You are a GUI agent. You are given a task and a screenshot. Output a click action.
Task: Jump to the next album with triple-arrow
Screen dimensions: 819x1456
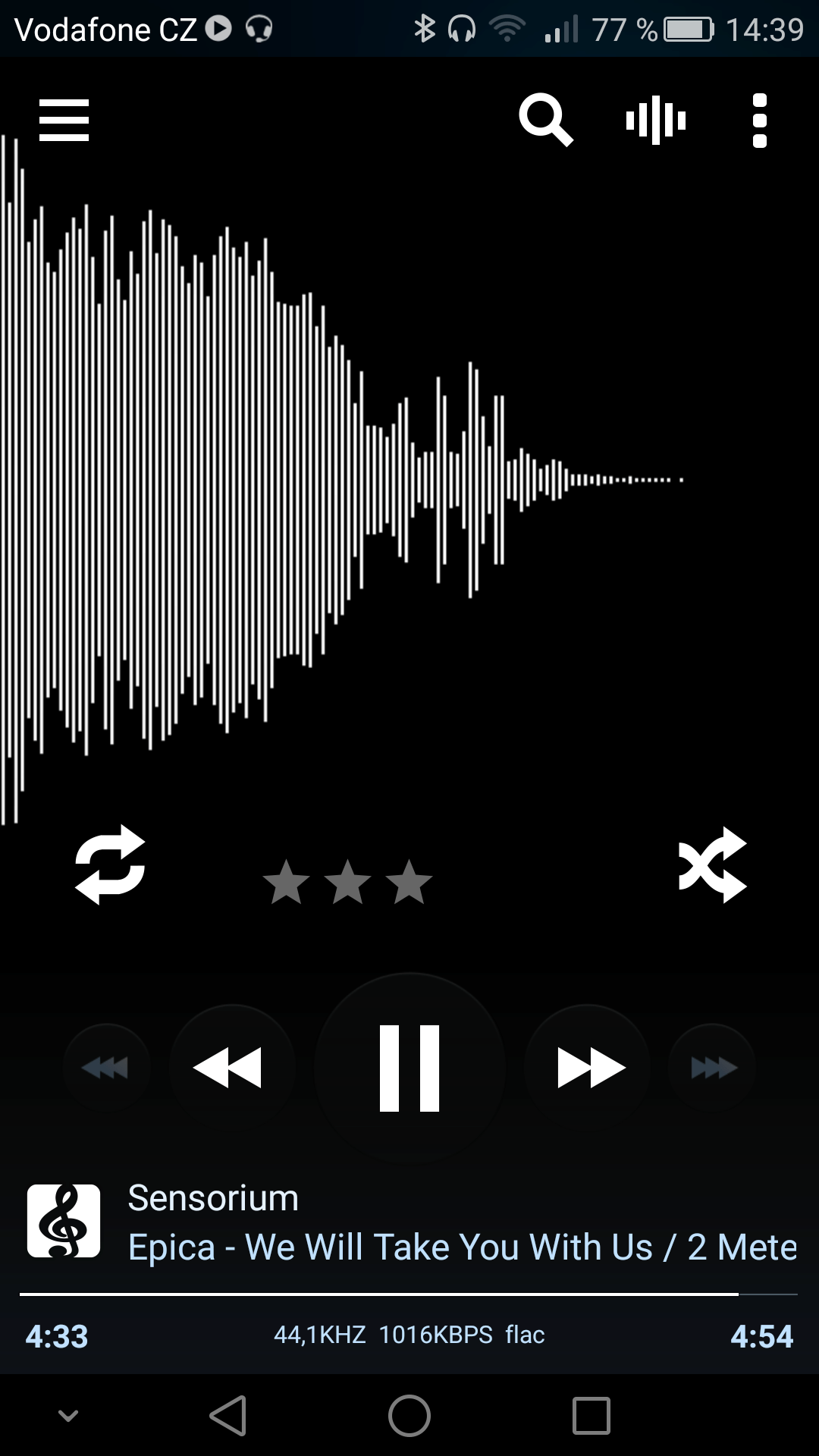(712, 1068)
